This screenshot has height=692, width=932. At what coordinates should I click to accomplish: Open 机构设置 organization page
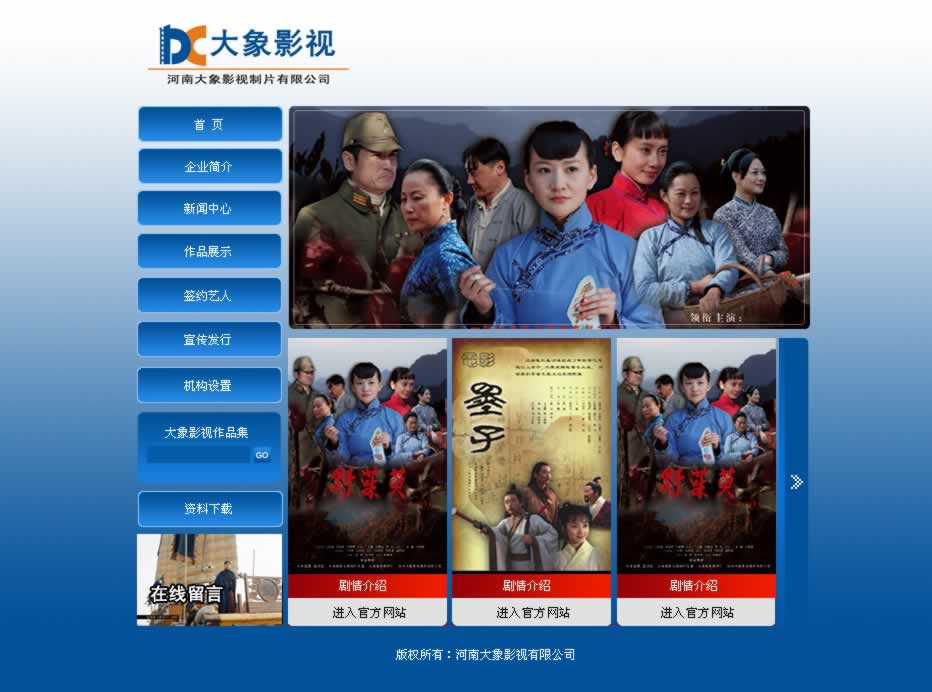click(x=209, y=385)
